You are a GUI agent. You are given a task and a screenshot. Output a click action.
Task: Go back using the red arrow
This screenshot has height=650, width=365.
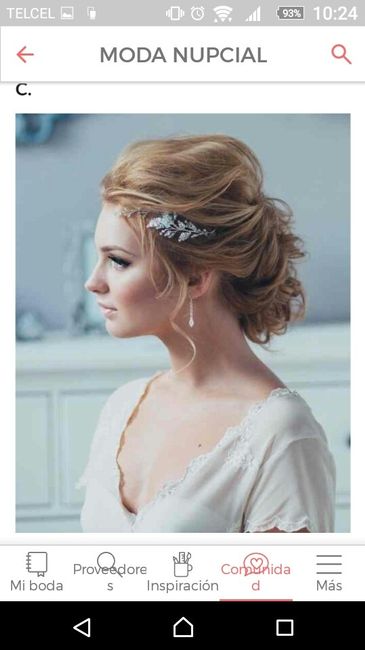tap(25, 55)
